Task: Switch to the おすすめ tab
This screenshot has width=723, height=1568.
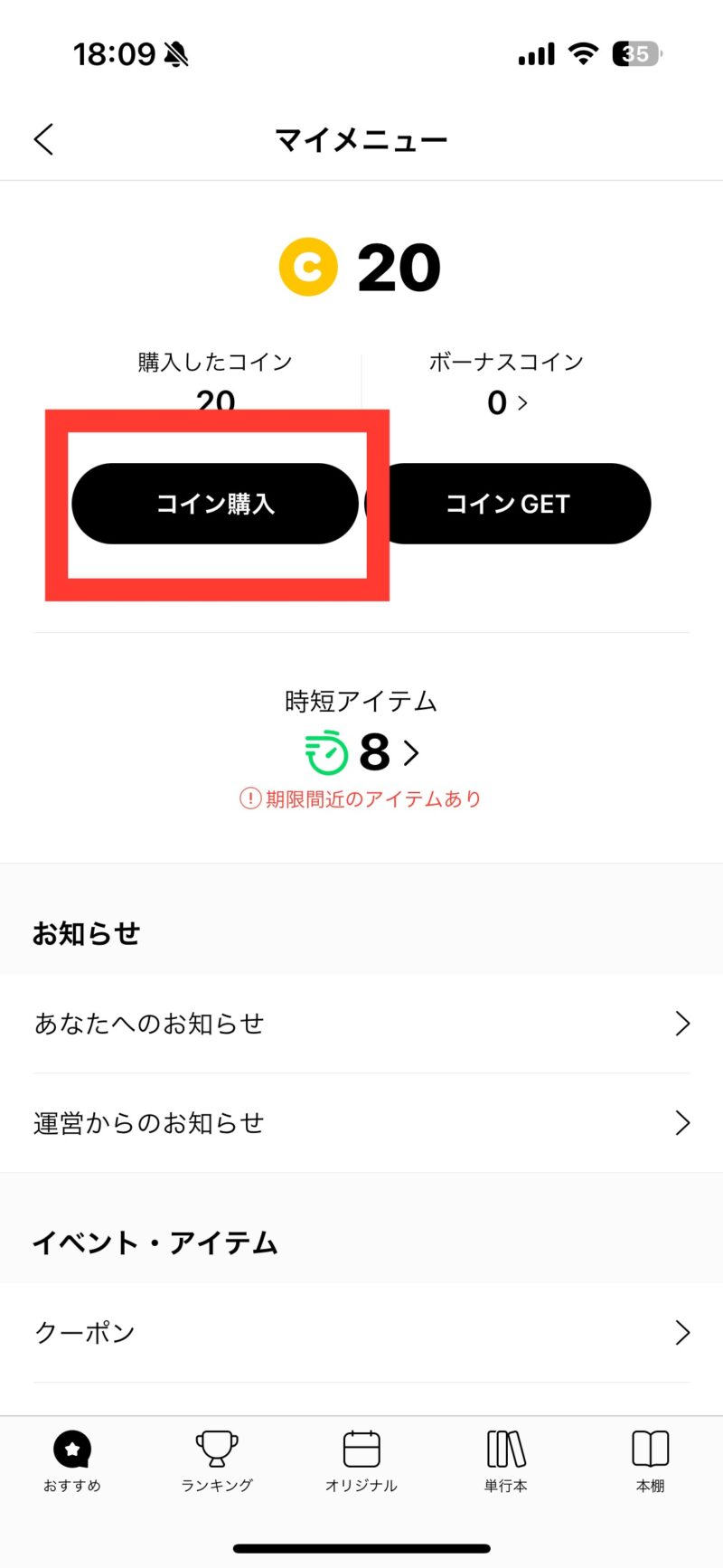Action: click(72, 1461)
